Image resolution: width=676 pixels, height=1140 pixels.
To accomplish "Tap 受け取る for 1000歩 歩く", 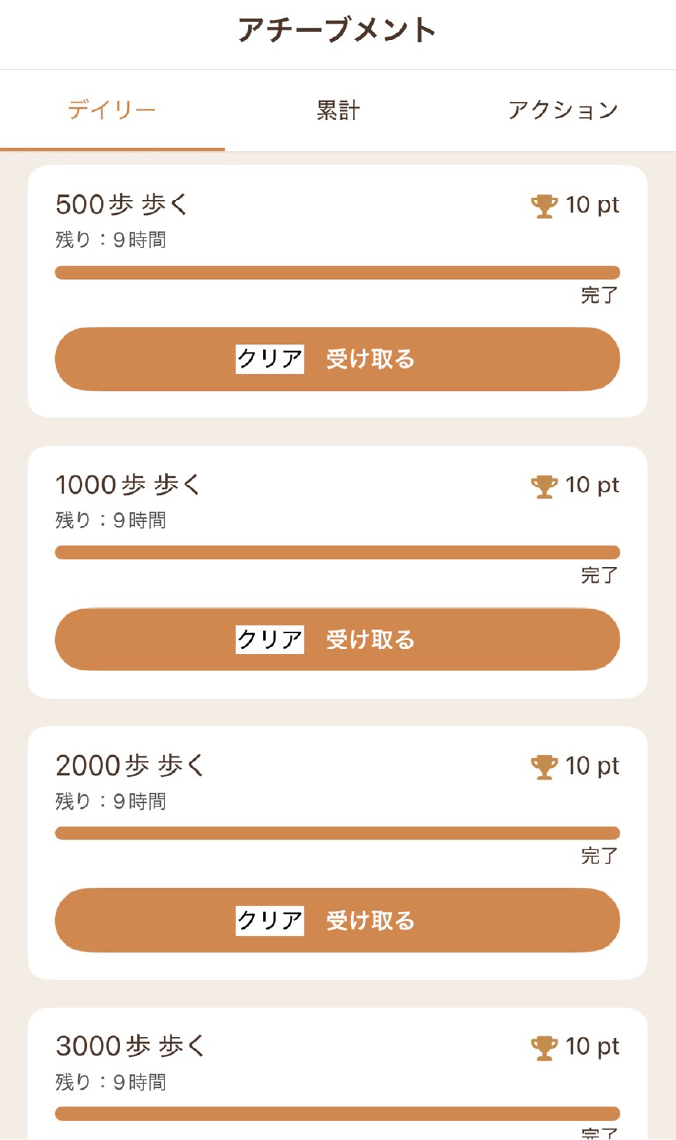I will pyautogui.click(x=337, y=639).
